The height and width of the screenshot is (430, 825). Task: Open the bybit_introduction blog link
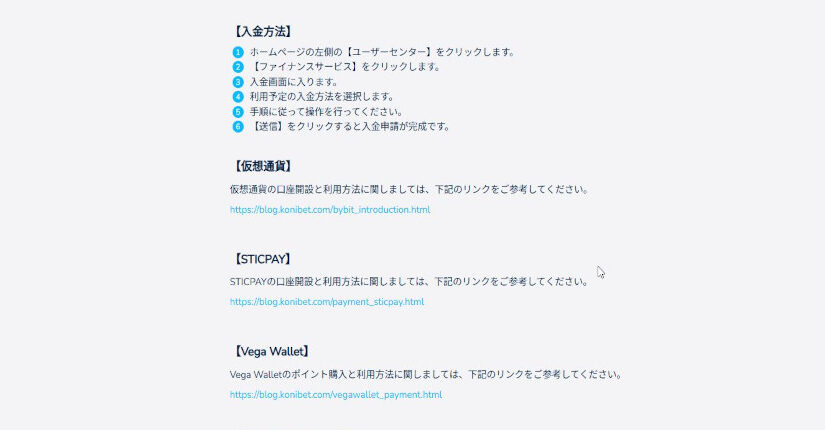coord(330,210)
